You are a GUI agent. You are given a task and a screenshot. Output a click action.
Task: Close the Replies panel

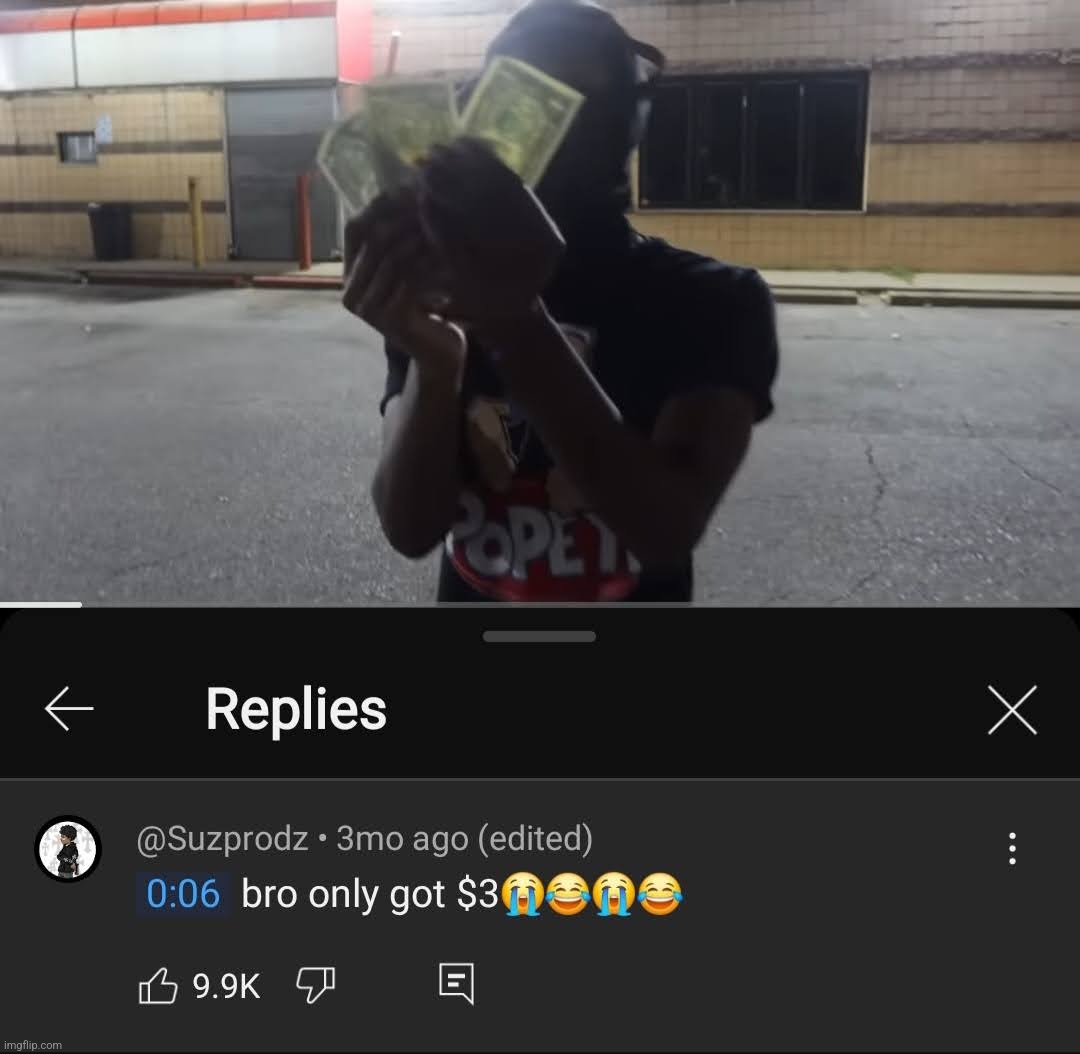(x=1012, y=710)
